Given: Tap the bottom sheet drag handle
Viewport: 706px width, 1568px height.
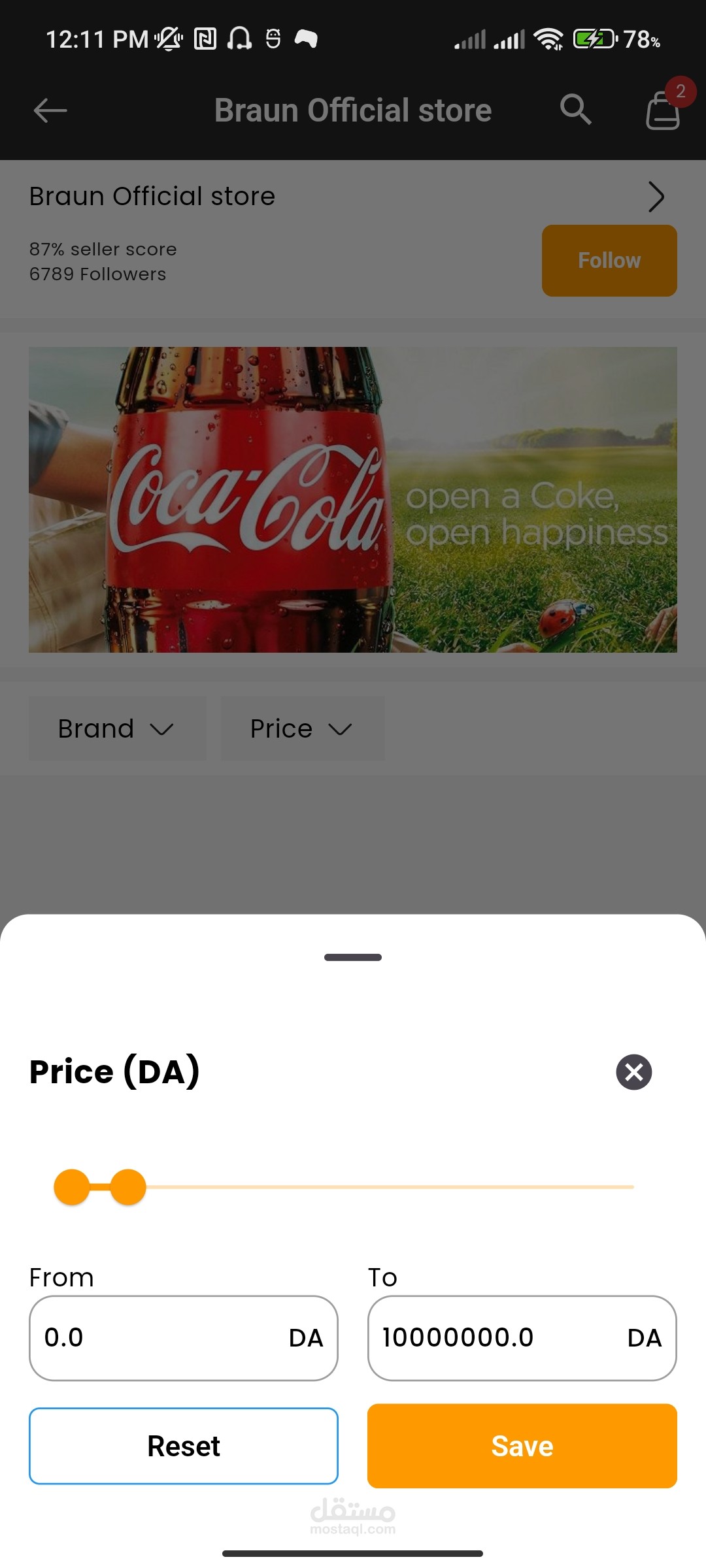Looking at the screenshot, I should 353,957.
